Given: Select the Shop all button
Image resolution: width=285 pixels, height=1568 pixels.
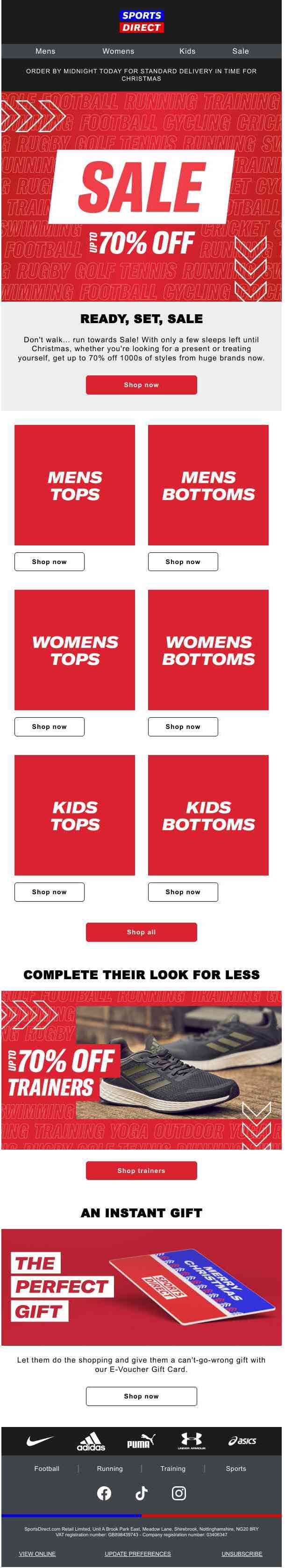Looking at the screenshot, I should pyautogui.click(x=141, y=932).
